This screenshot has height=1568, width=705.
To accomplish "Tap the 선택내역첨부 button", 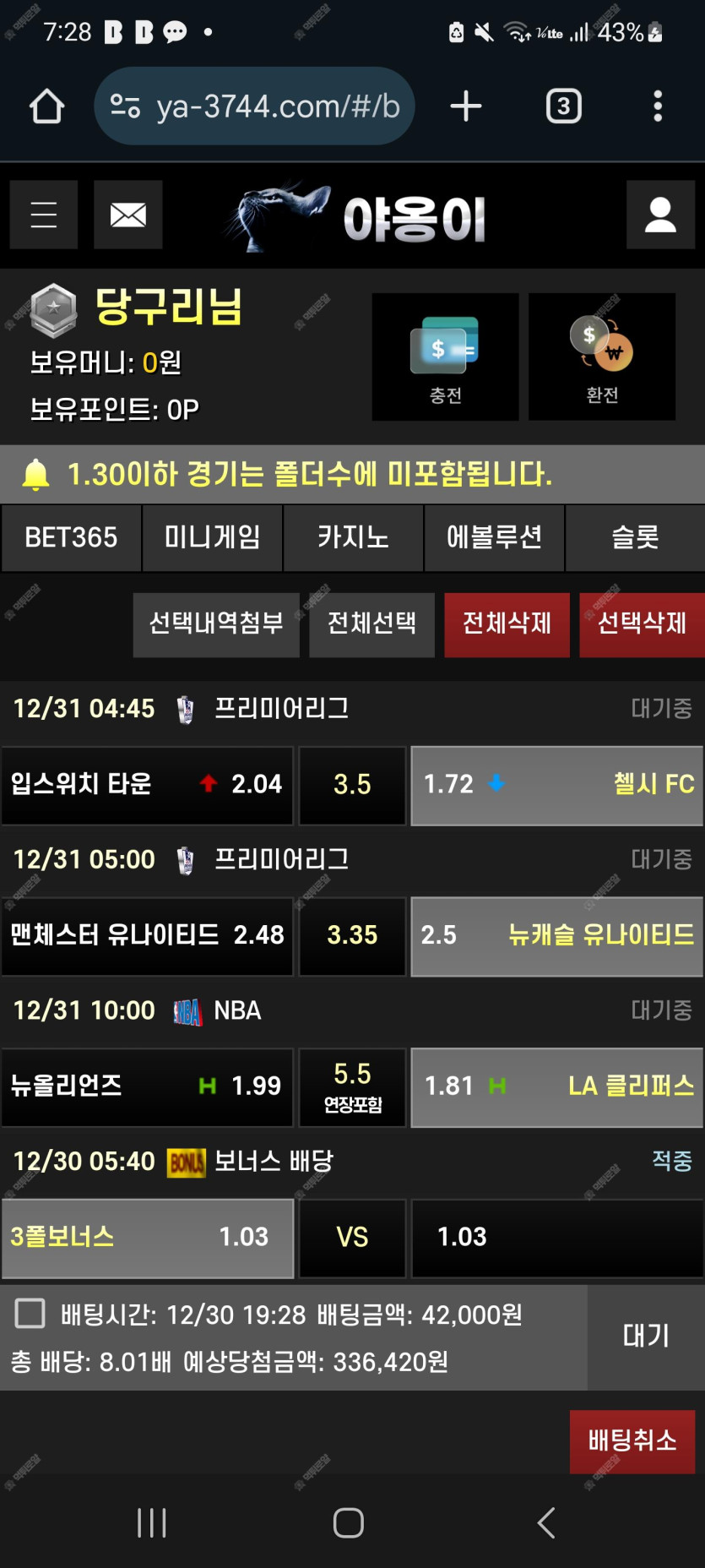I will click(216, 623).
